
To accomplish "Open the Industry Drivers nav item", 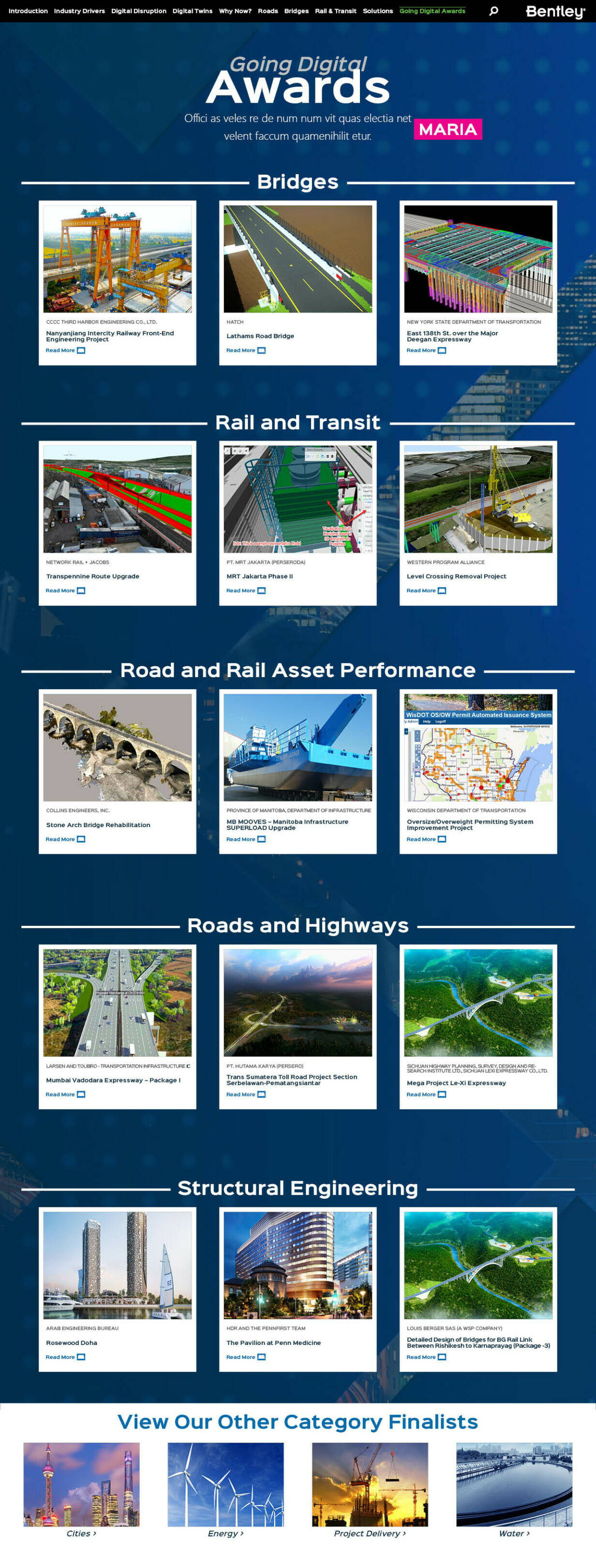I will coord(79,11).
